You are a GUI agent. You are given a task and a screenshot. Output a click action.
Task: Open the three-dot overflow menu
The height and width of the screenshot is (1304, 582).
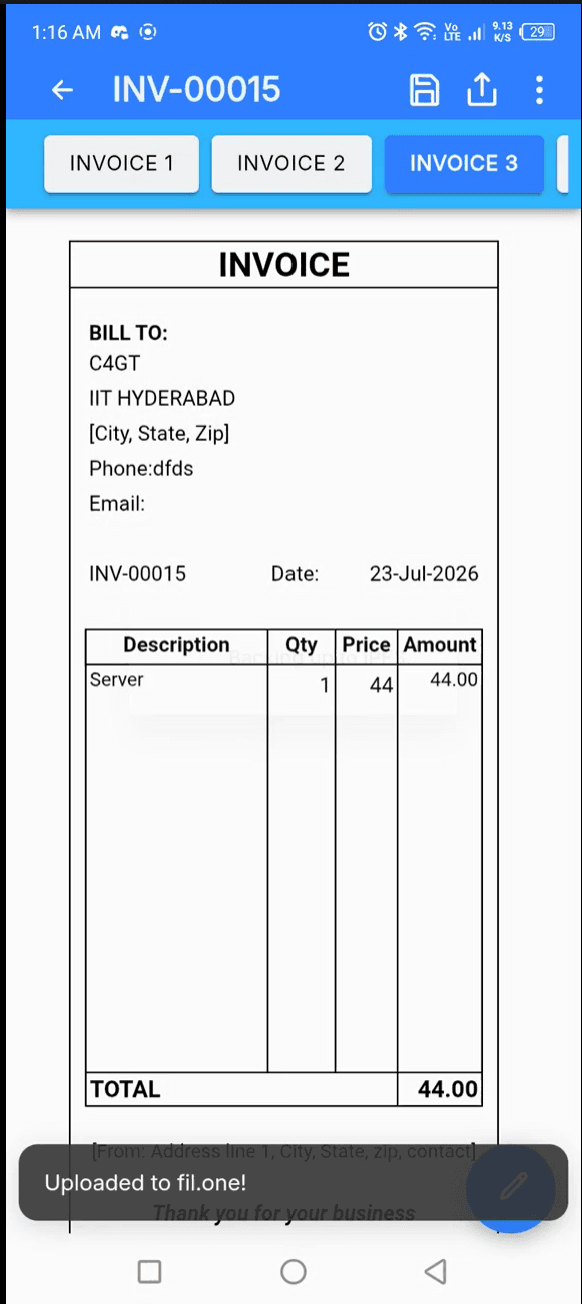click(x=539, y=90)
